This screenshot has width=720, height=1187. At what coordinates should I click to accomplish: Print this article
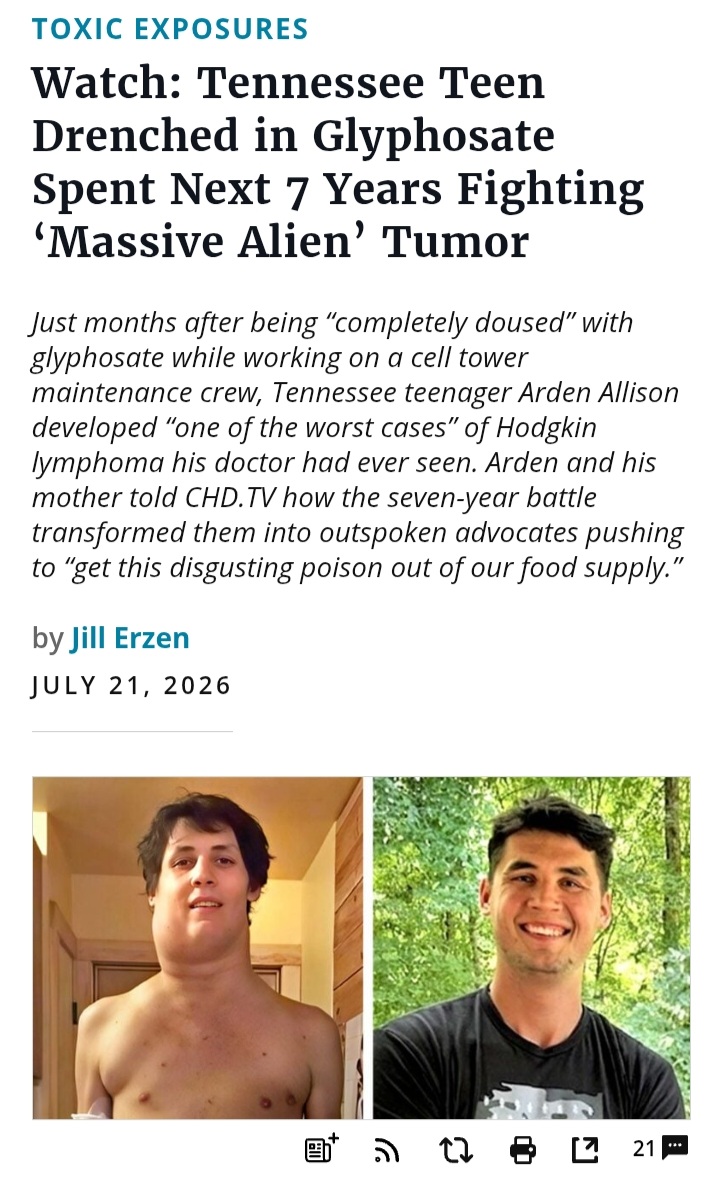[523, 1150]
